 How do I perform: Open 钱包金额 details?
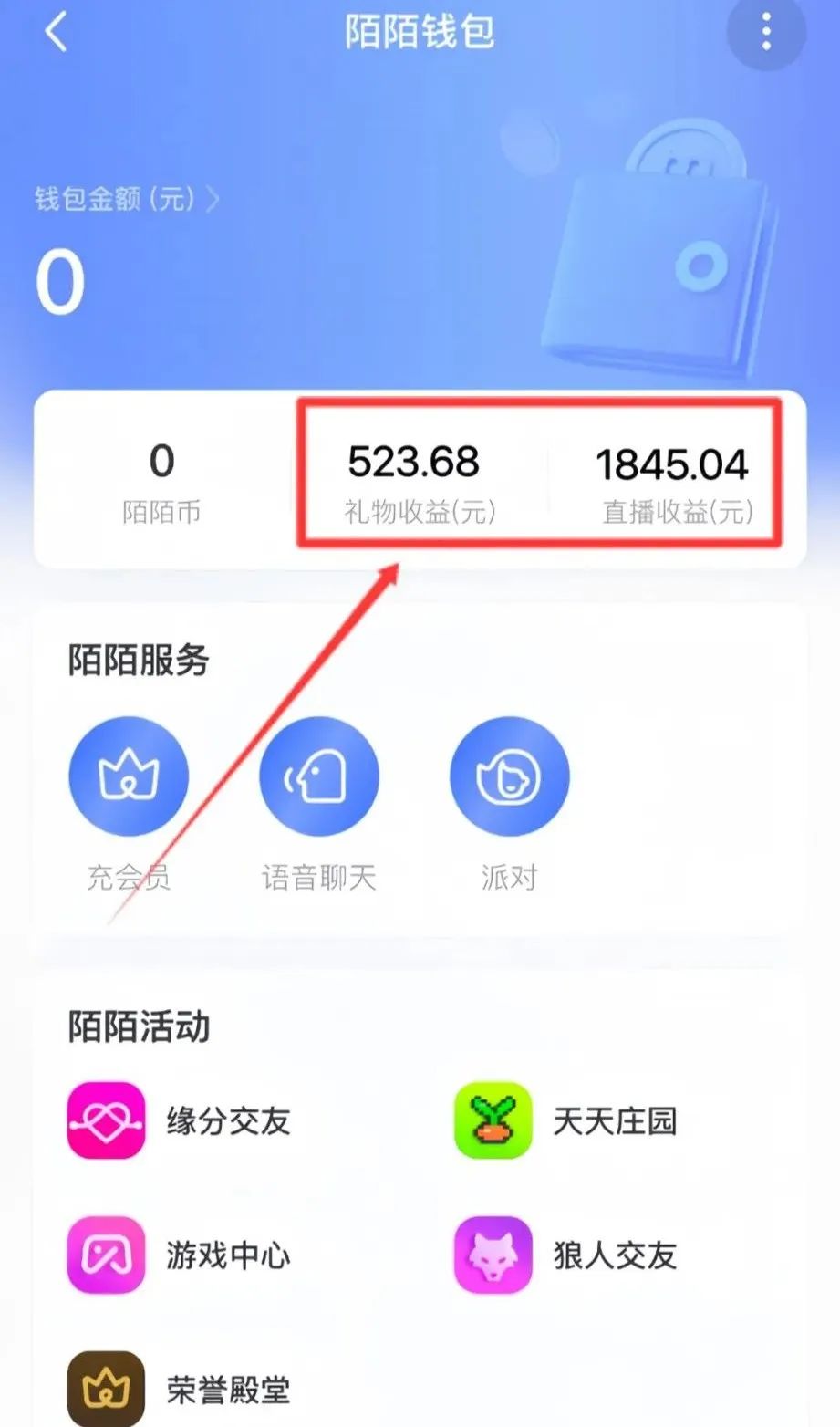(x=128, y=199)
